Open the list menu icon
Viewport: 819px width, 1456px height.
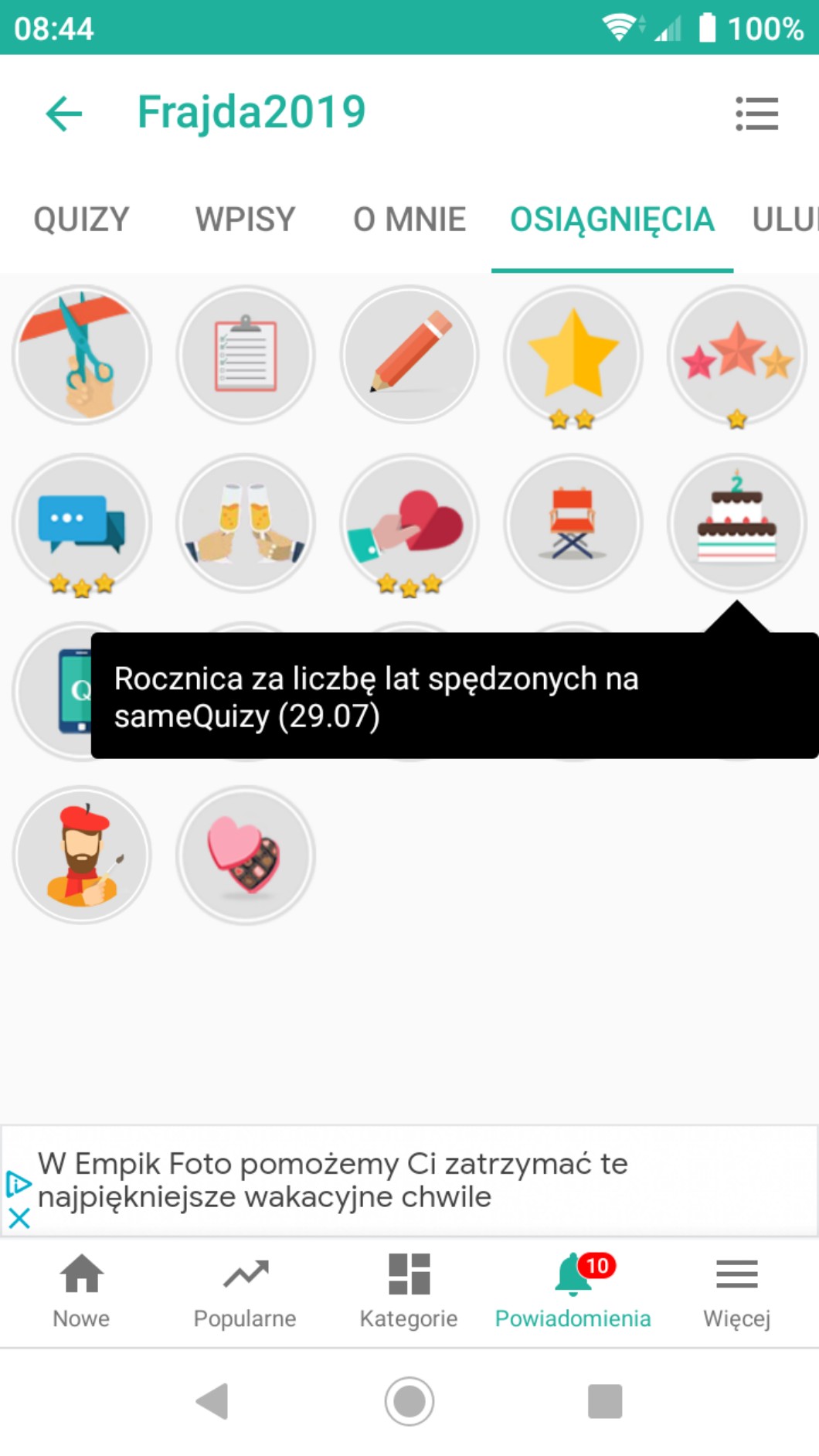756,114
